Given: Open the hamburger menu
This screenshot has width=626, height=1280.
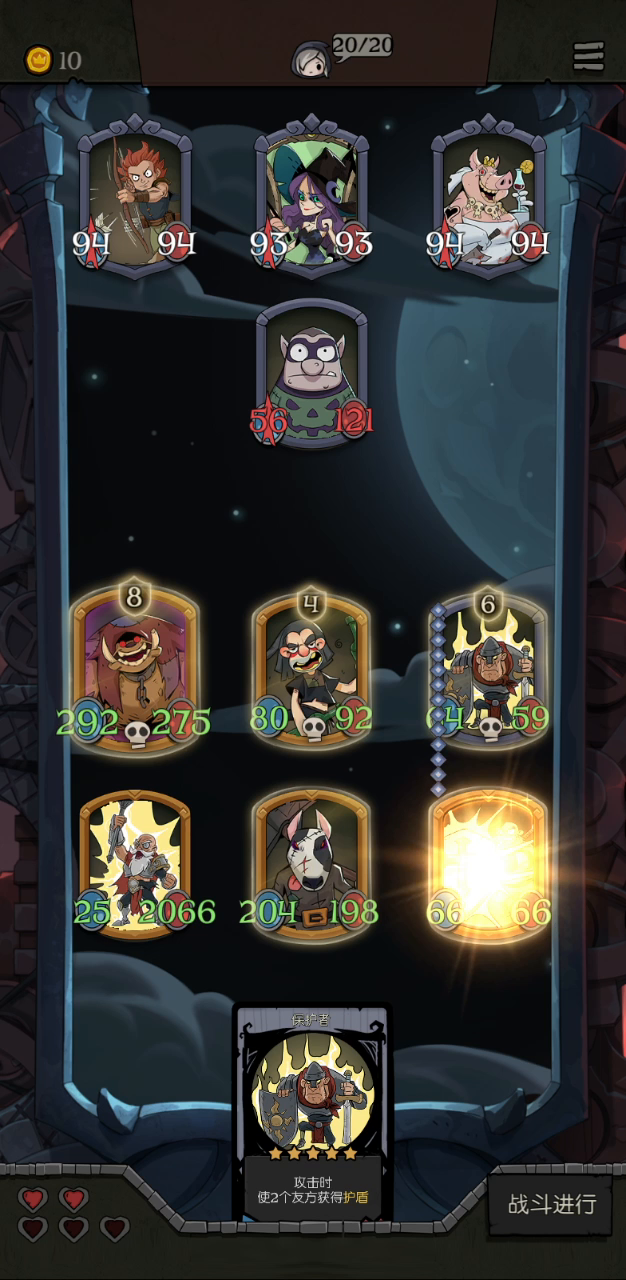Looking at the screenshot, I should click(x=589, y=56).
